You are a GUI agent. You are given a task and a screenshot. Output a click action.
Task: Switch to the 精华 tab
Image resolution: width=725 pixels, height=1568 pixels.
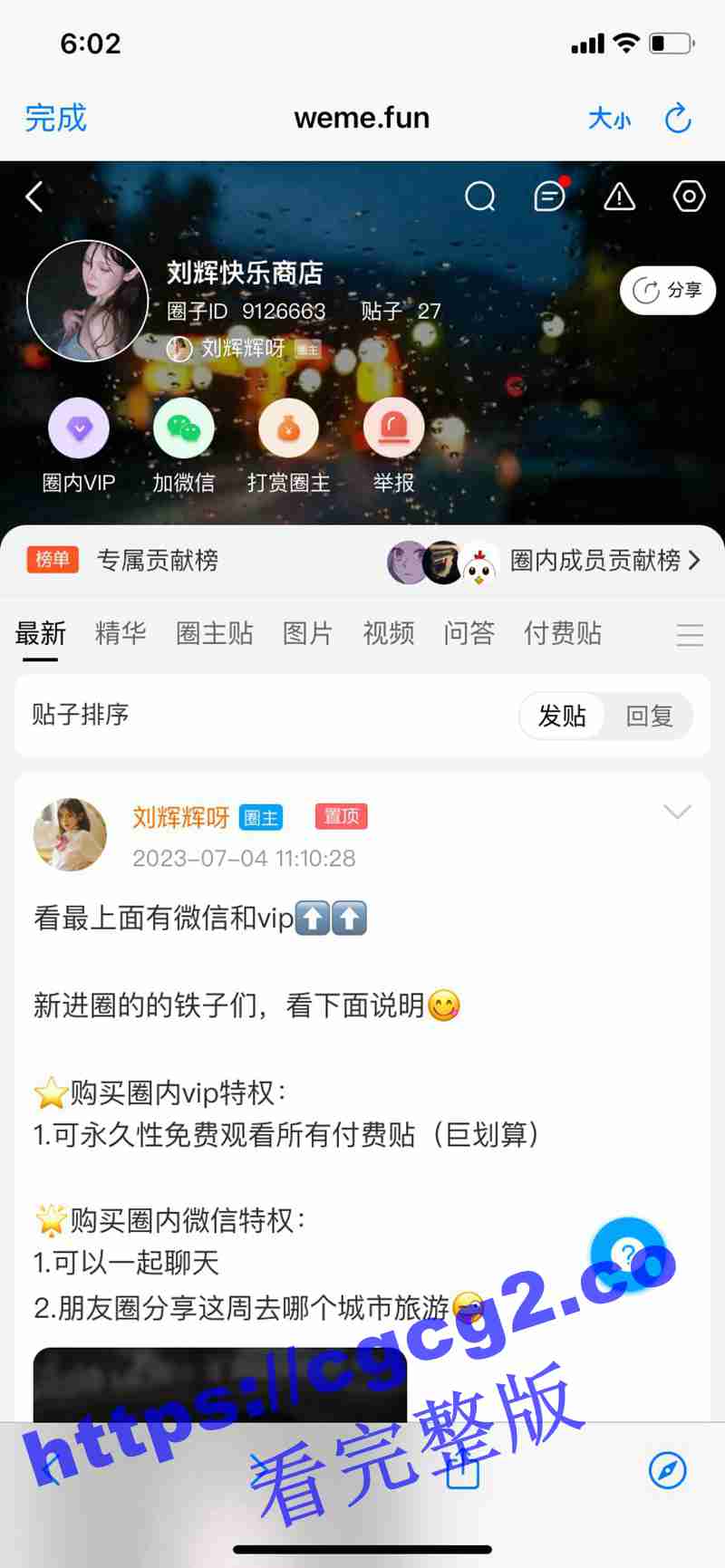121,633
